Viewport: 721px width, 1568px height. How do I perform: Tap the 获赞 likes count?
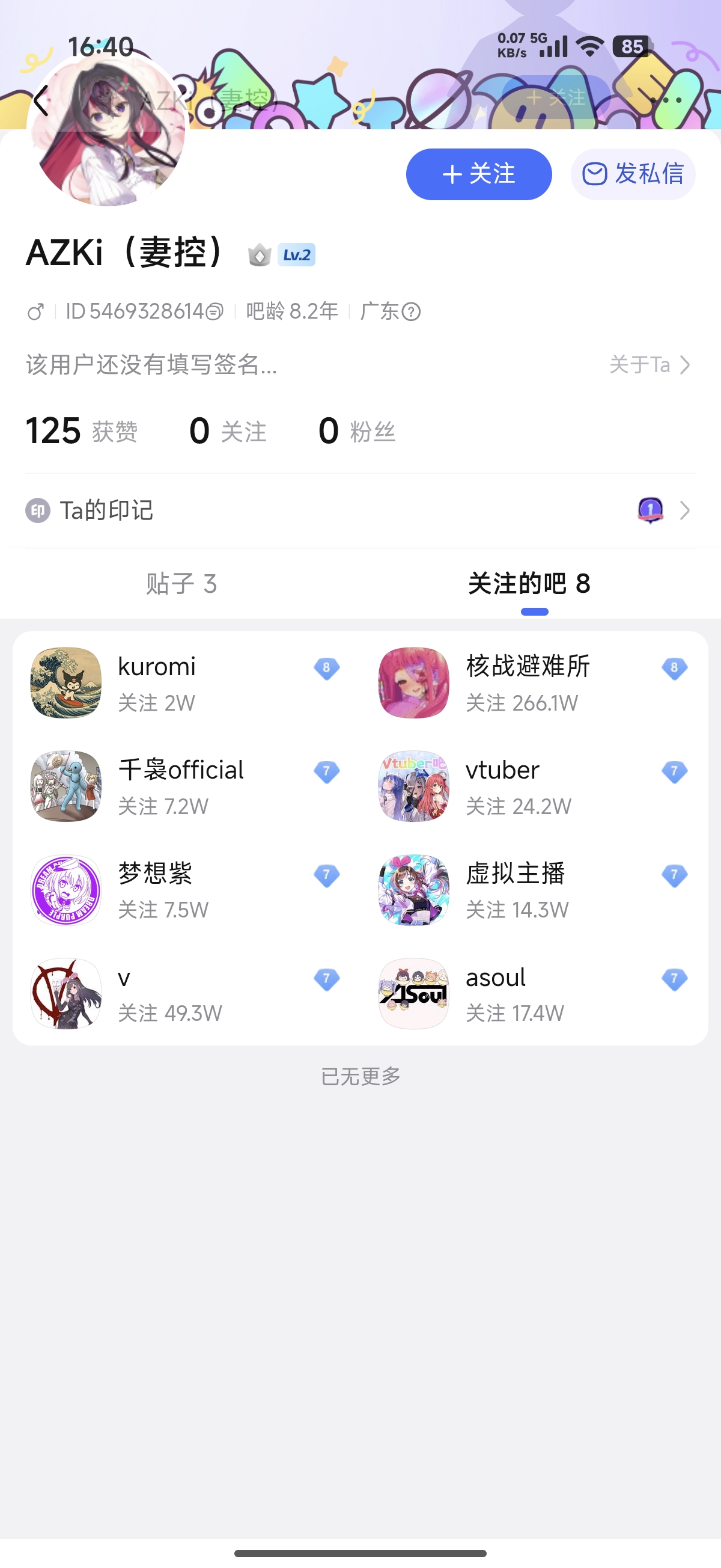click(82, 431)
